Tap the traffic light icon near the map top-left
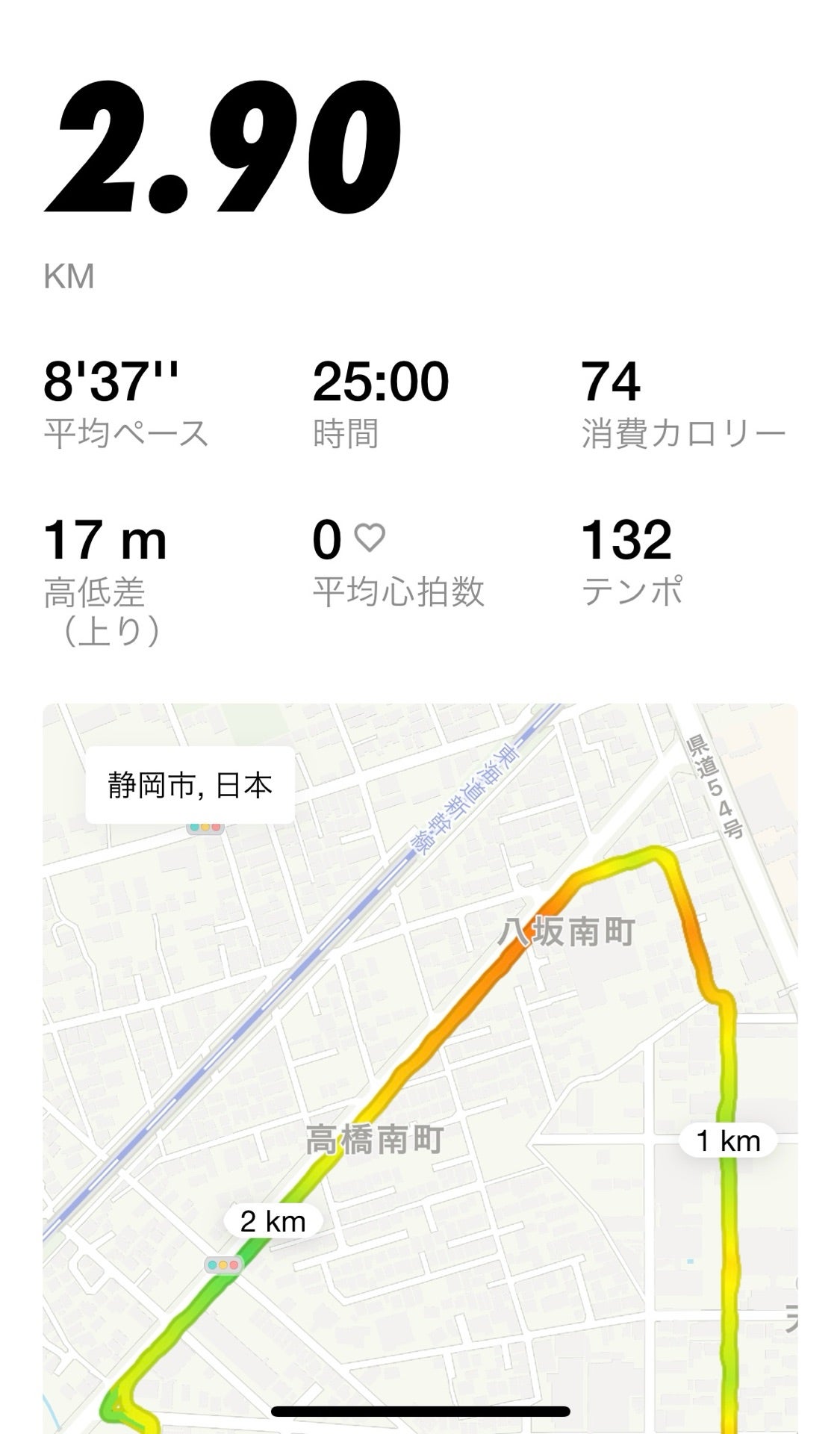 206,828
